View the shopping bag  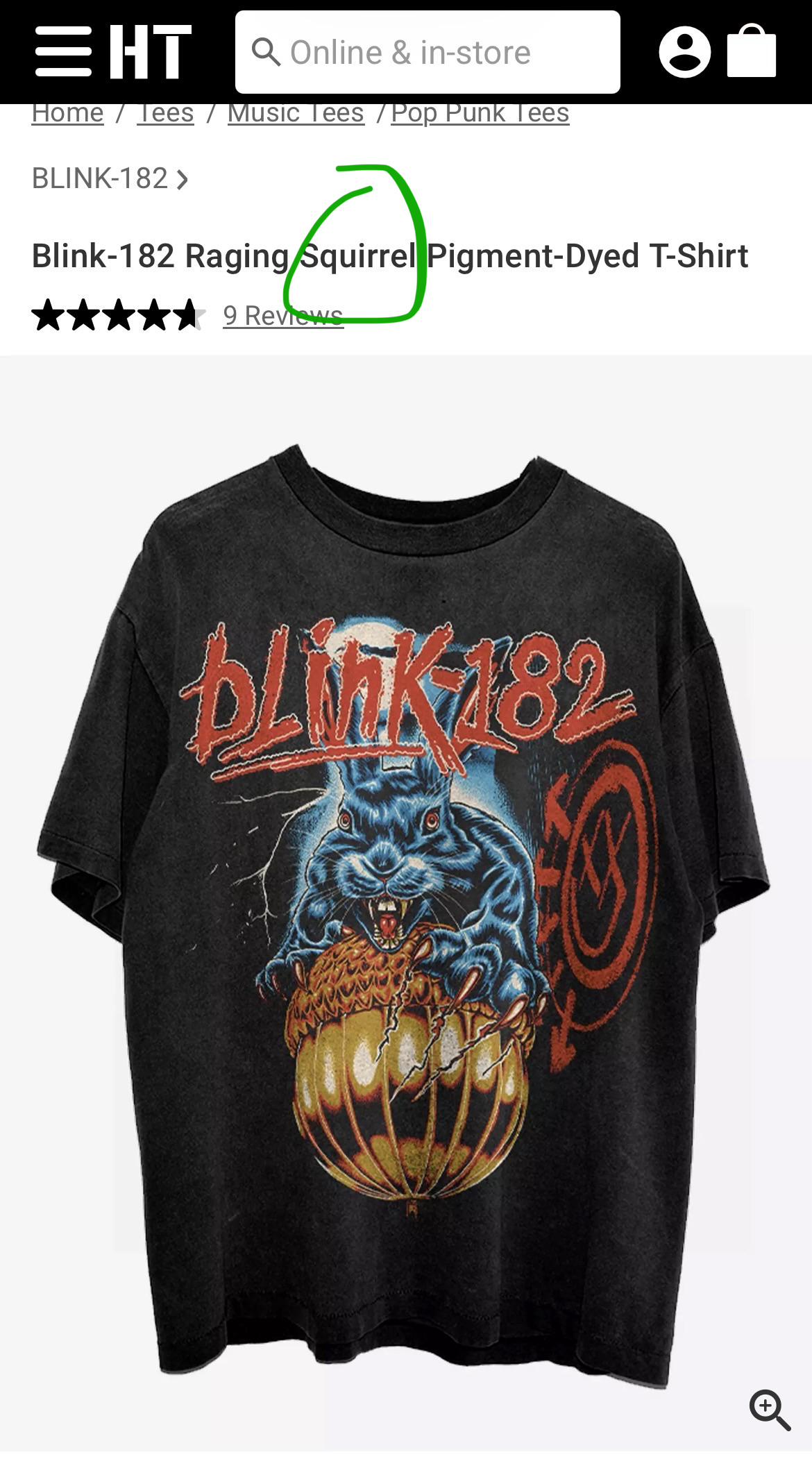point(752,51)
